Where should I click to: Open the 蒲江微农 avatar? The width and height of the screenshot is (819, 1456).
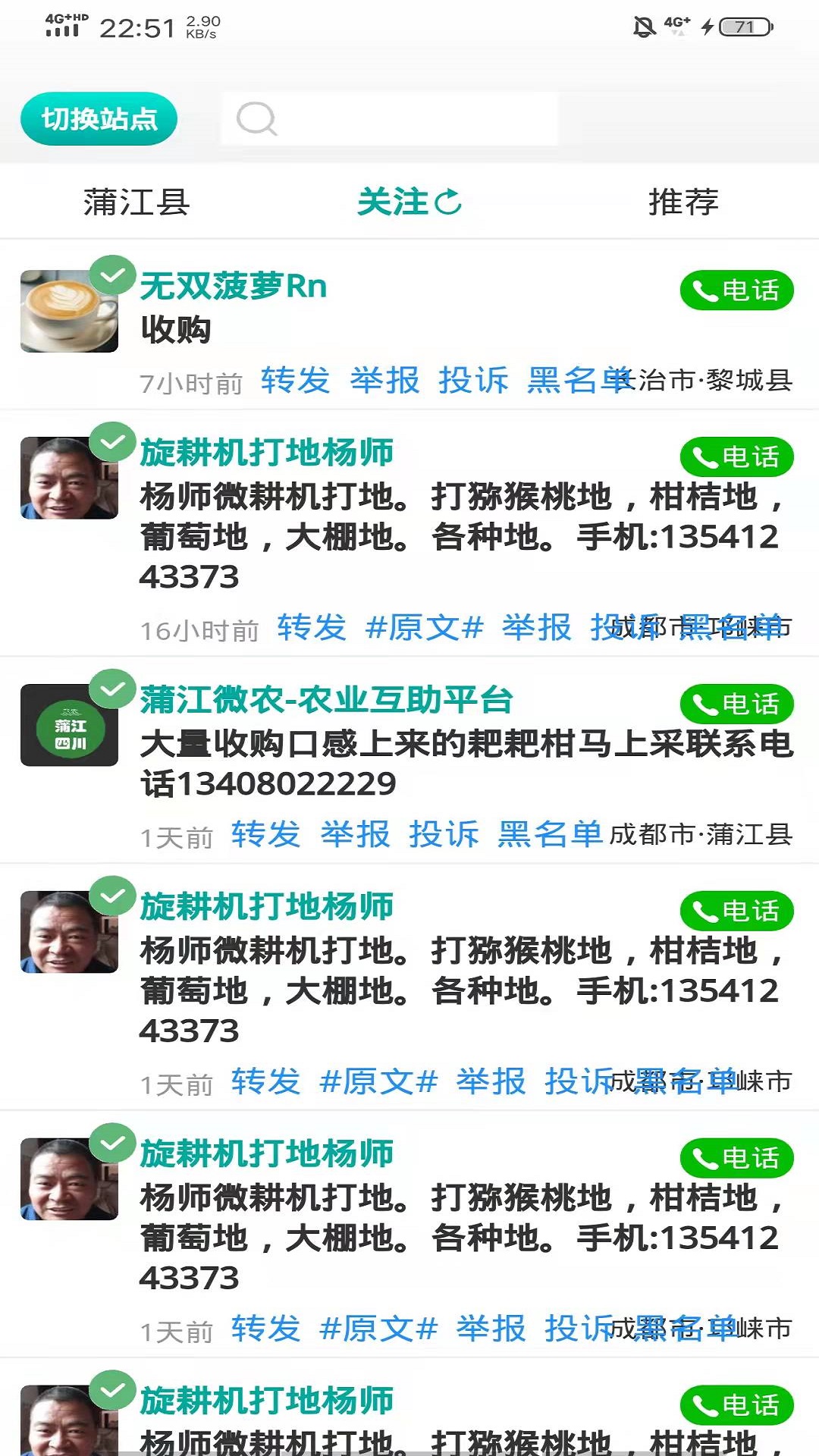pyautogui.click(x=69, y=725)
